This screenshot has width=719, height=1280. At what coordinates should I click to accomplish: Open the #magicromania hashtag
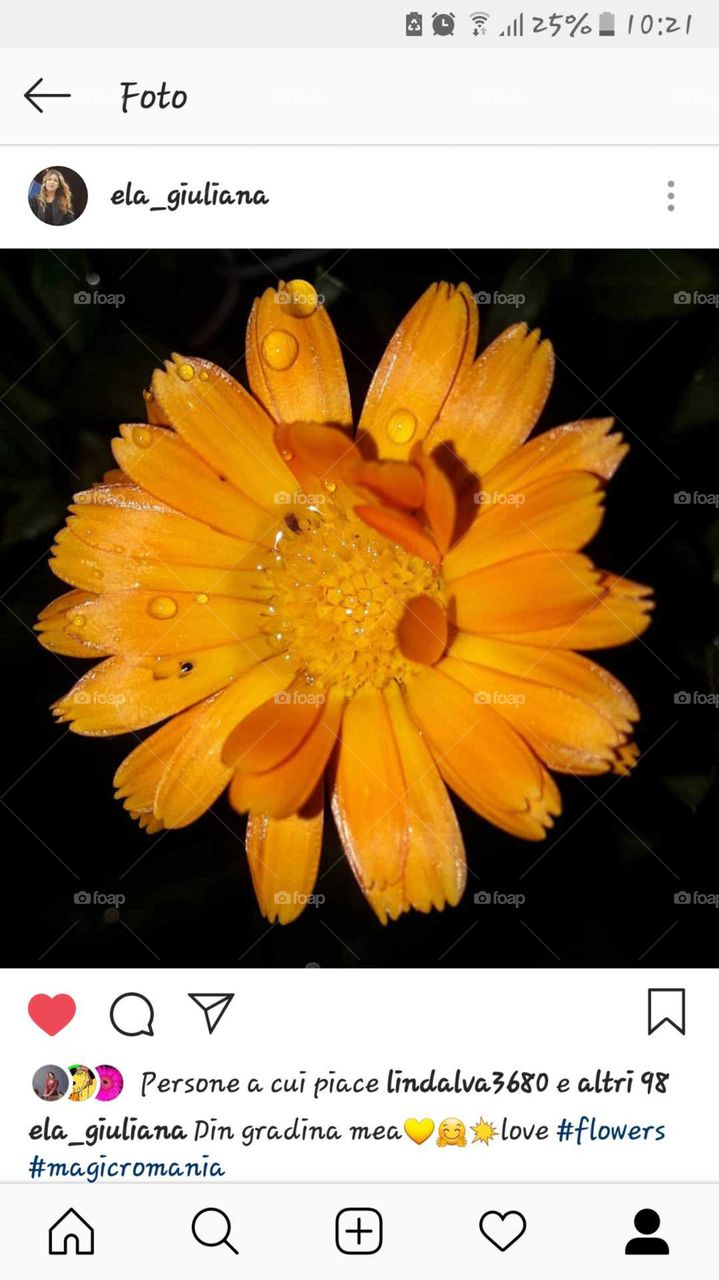127,1167
